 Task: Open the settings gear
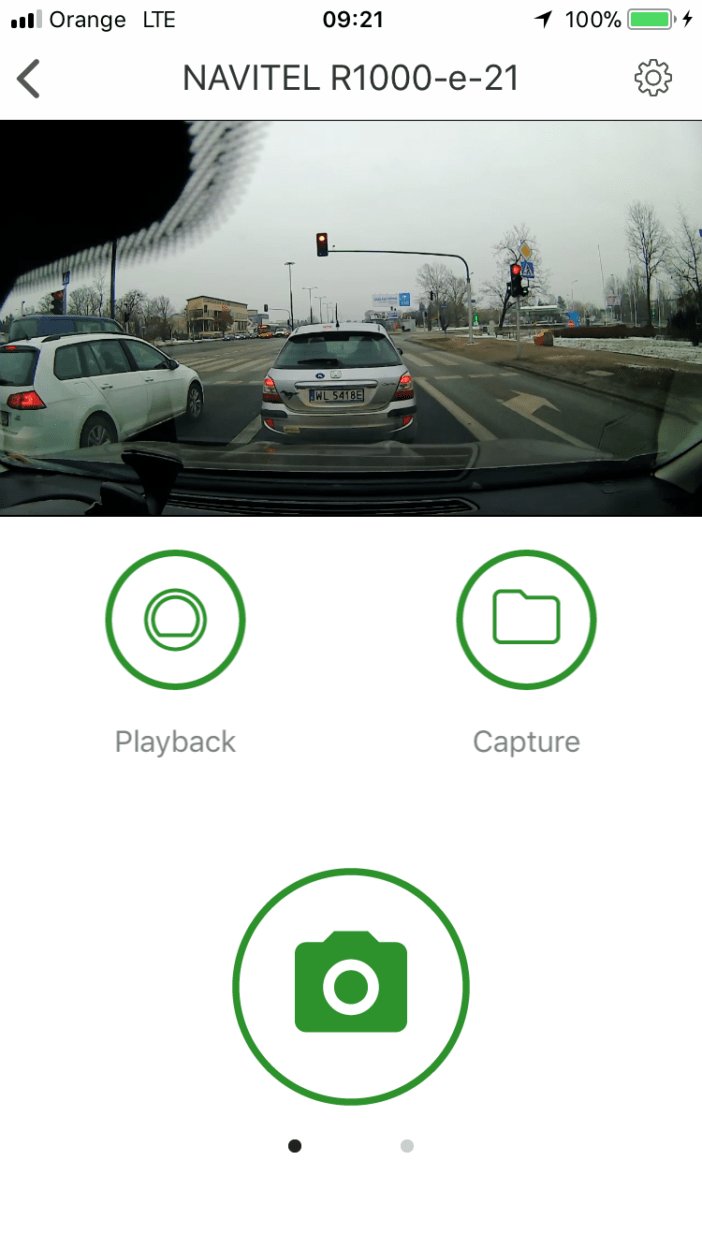(x=653, y=78)
